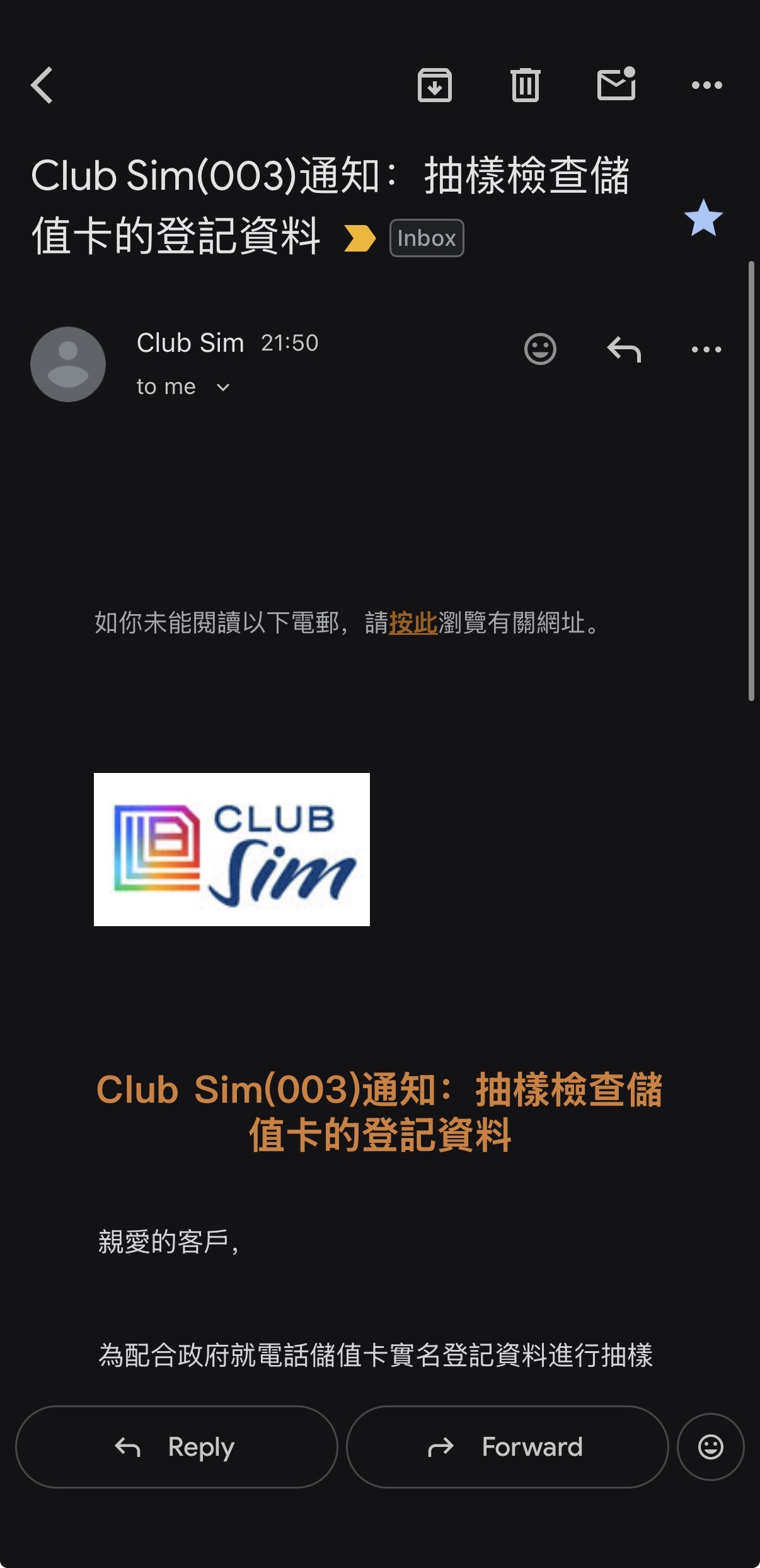
Task: Add emoji reaction beside sender name
Action: [540, 349]
